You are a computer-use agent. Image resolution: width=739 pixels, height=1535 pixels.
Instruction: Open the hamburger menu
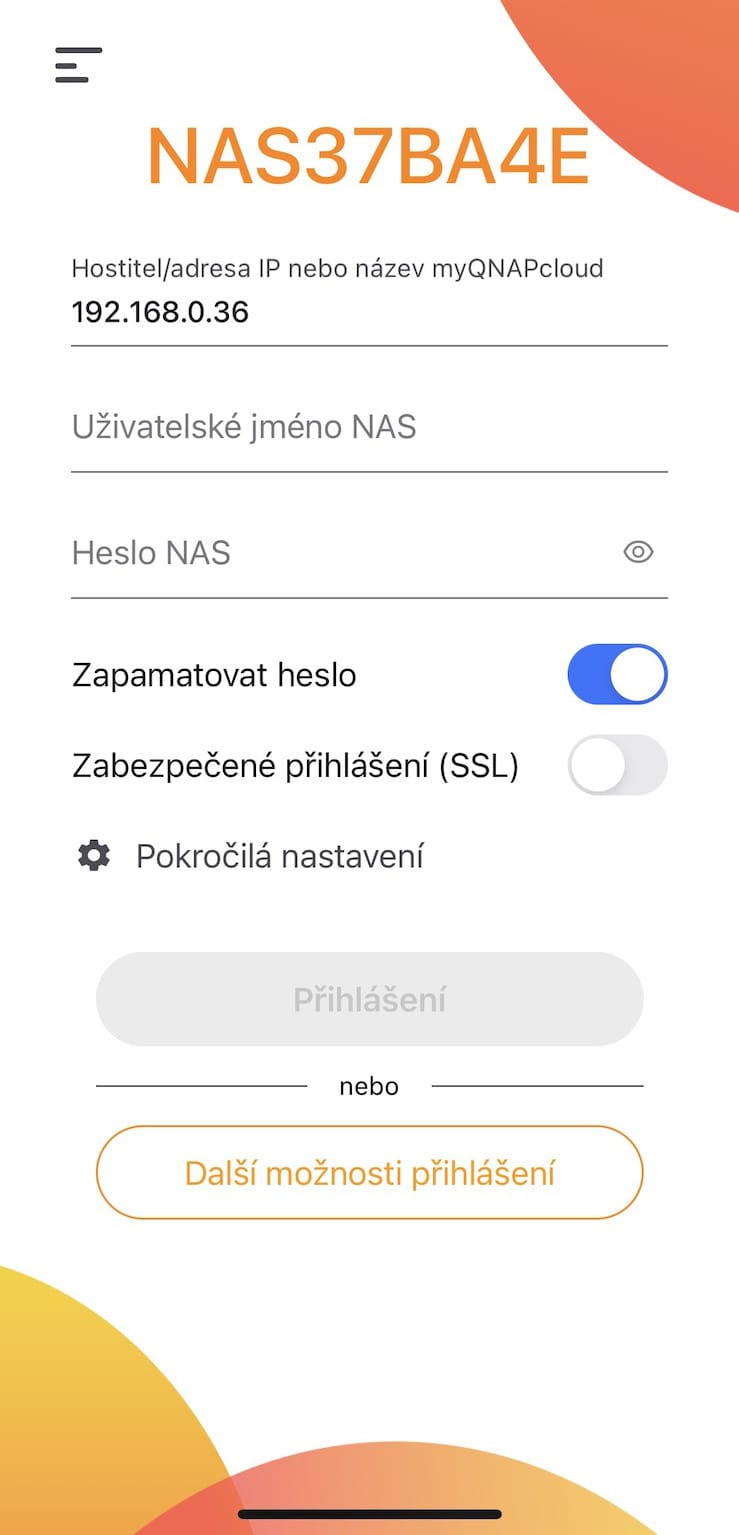click(79, 65)
